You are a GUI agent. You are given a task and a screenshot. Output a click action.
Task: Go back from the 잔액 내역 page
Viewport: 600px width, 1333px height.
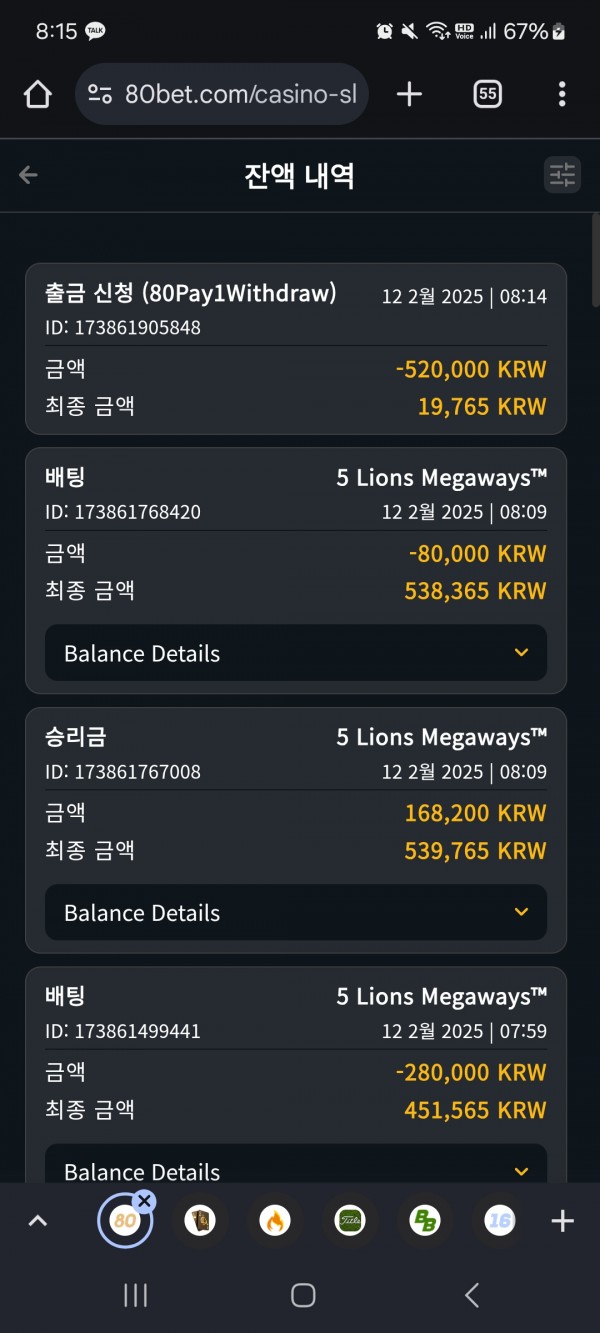click(28, 176)
